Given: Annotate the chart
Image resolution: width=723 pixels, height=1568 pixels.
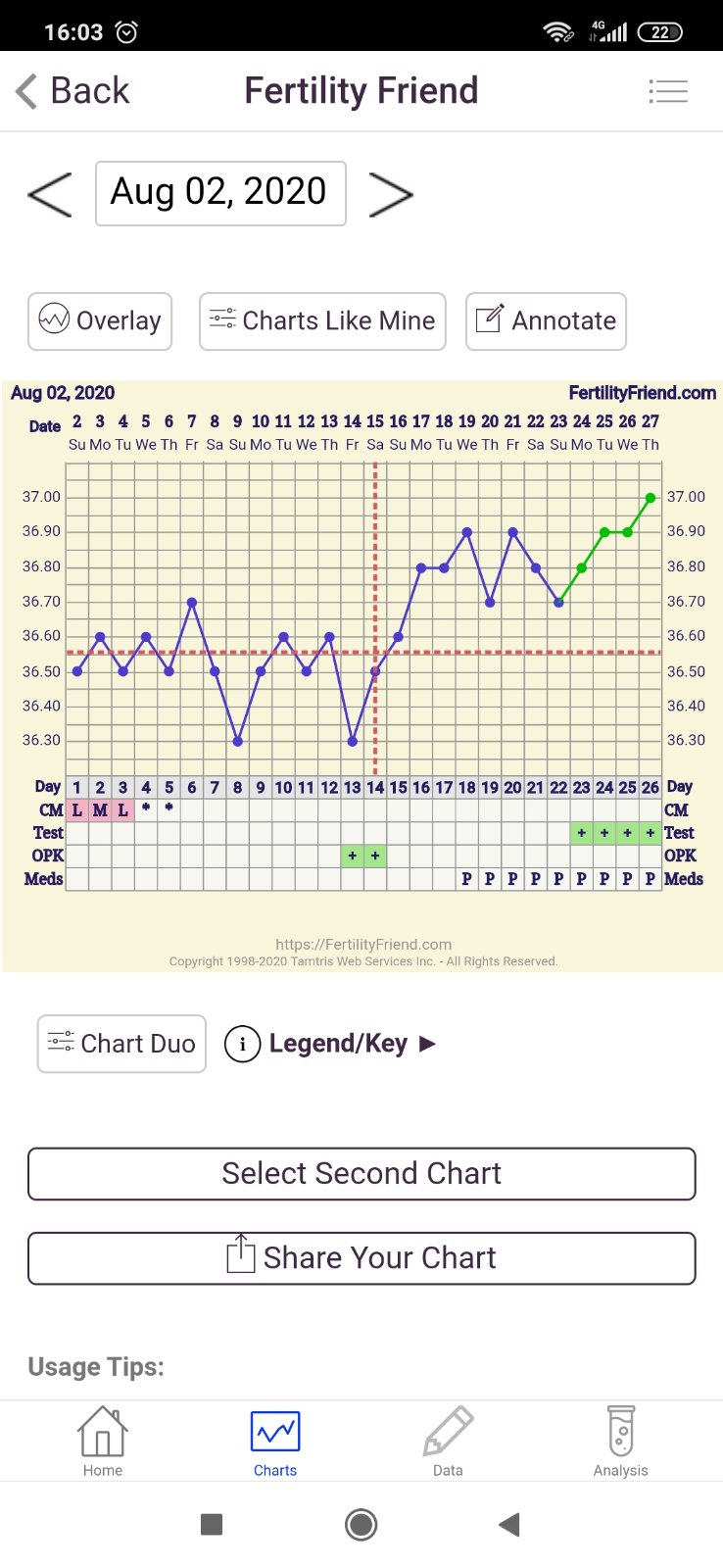Looking at the screenshot, I should (x=546, y=320).
